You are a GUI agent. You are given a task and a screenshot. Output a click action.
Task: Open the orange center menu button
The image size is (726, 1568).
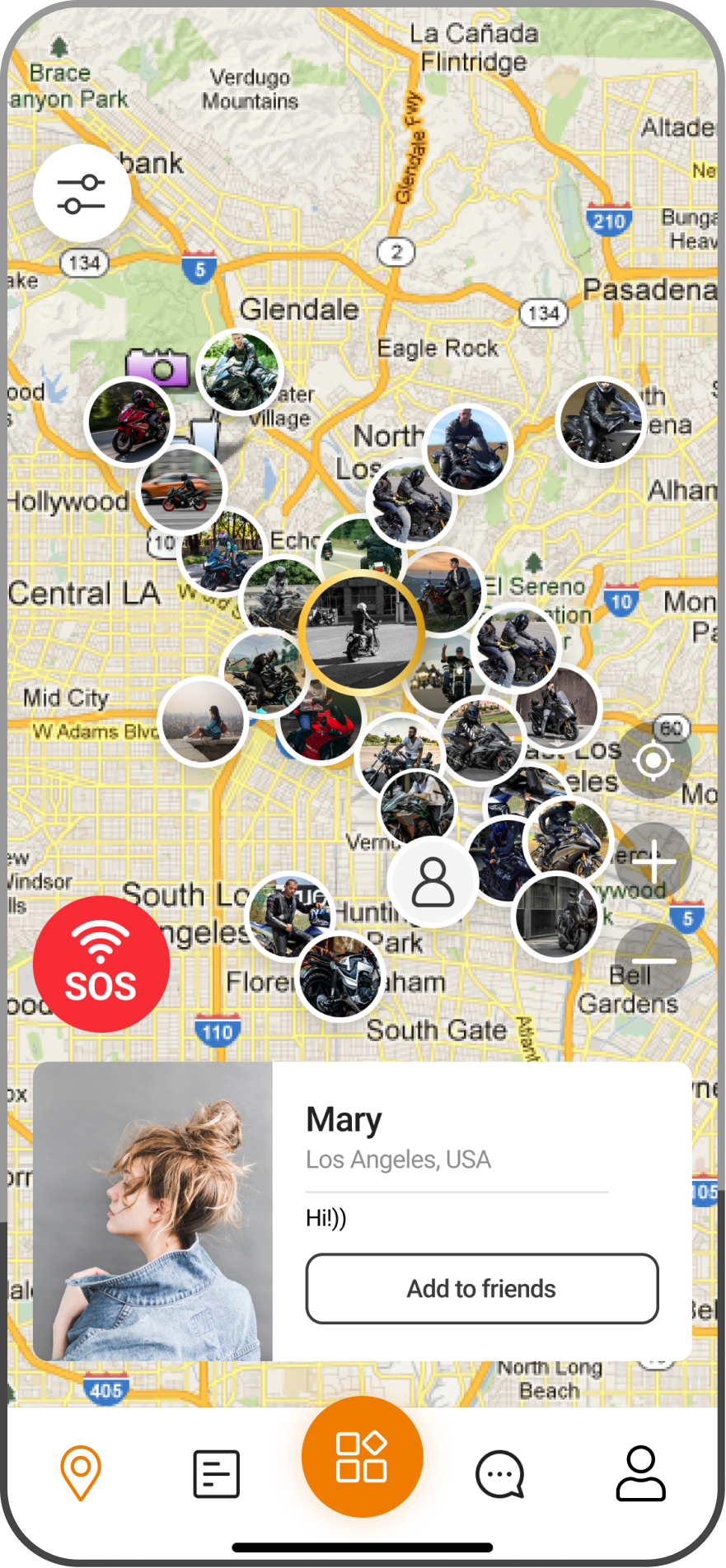pos(363,1457)
